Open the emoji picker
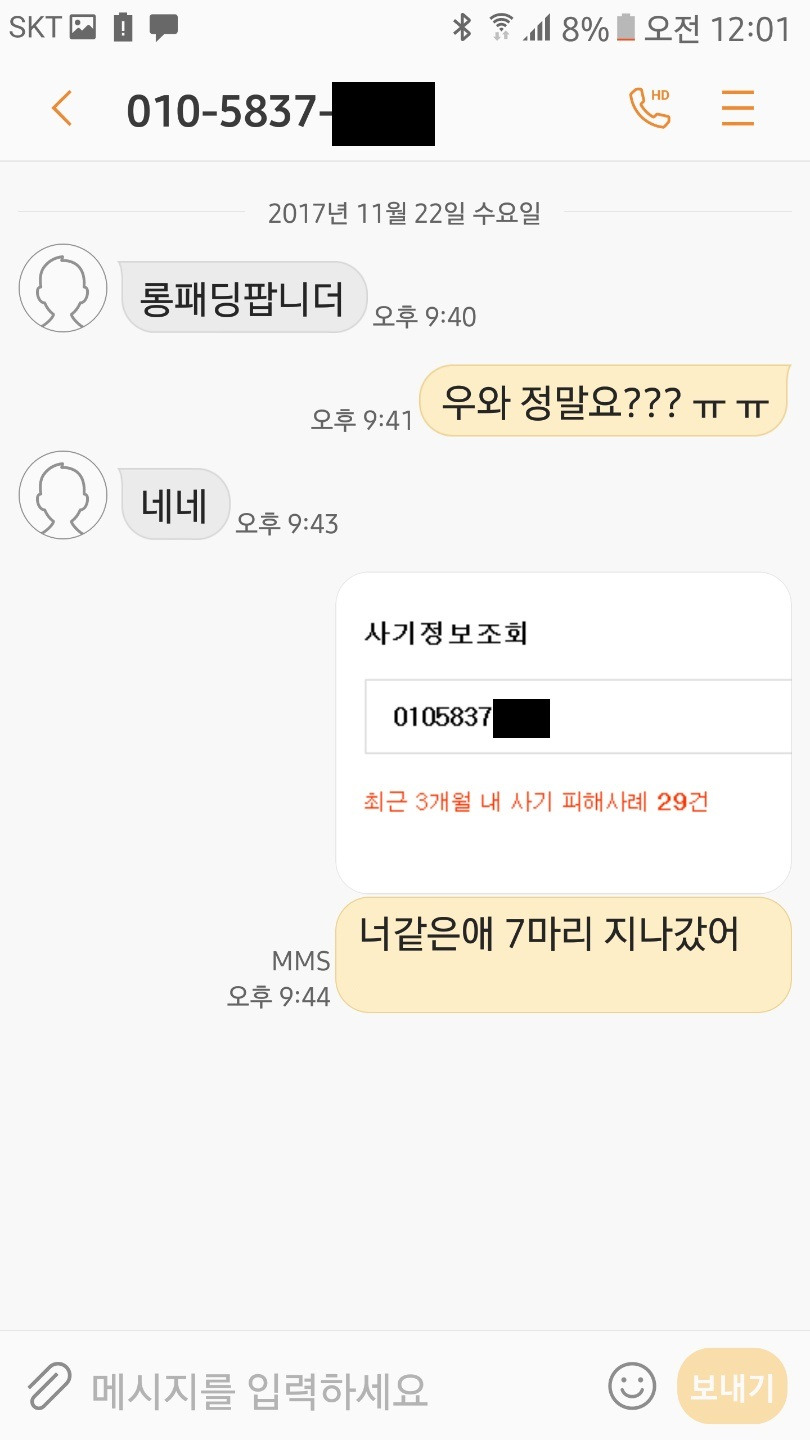The height and width of the screenshot is (1440, 810). click(x=632, y=1387)
